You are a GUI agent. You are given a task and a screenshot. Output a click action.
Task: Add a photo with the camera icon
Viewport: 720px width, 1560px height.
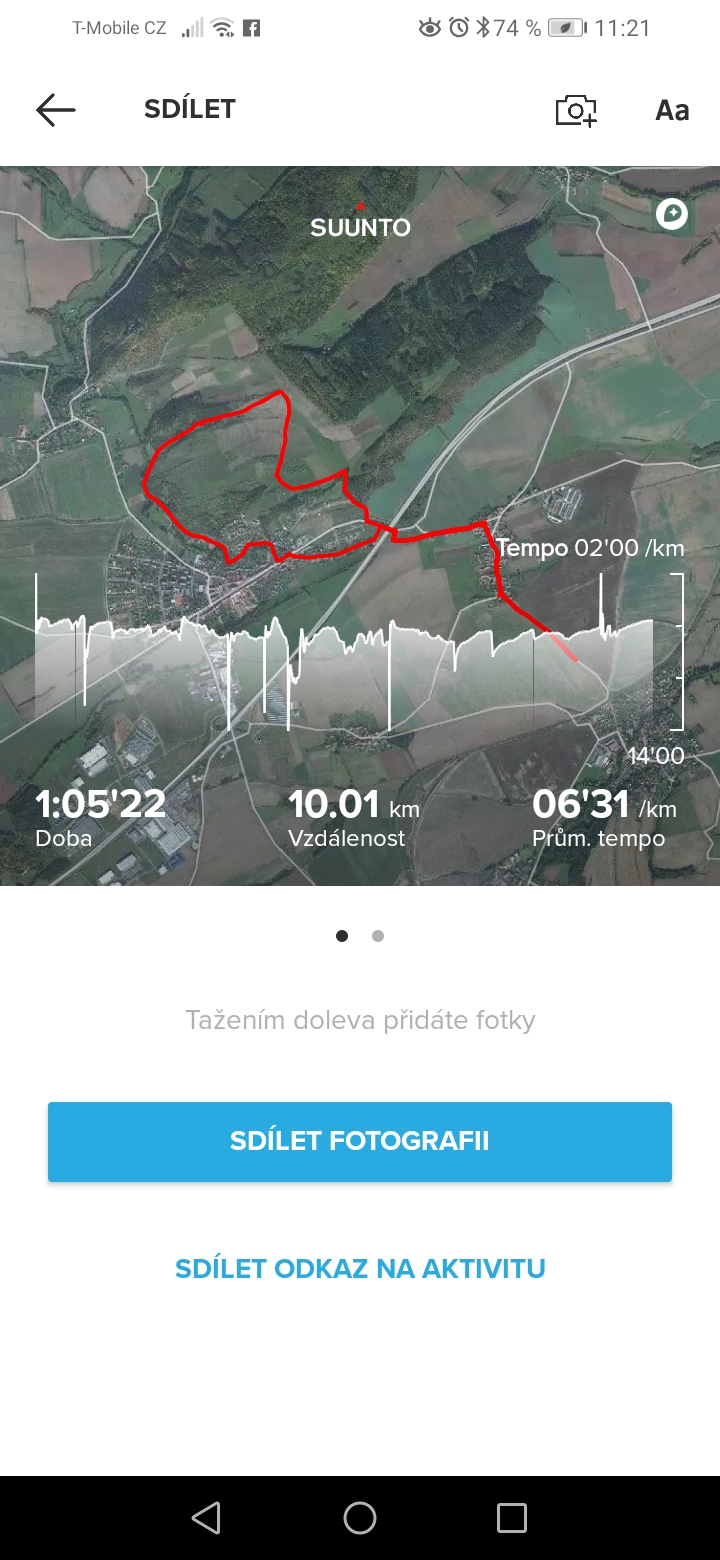coord(576,110)
